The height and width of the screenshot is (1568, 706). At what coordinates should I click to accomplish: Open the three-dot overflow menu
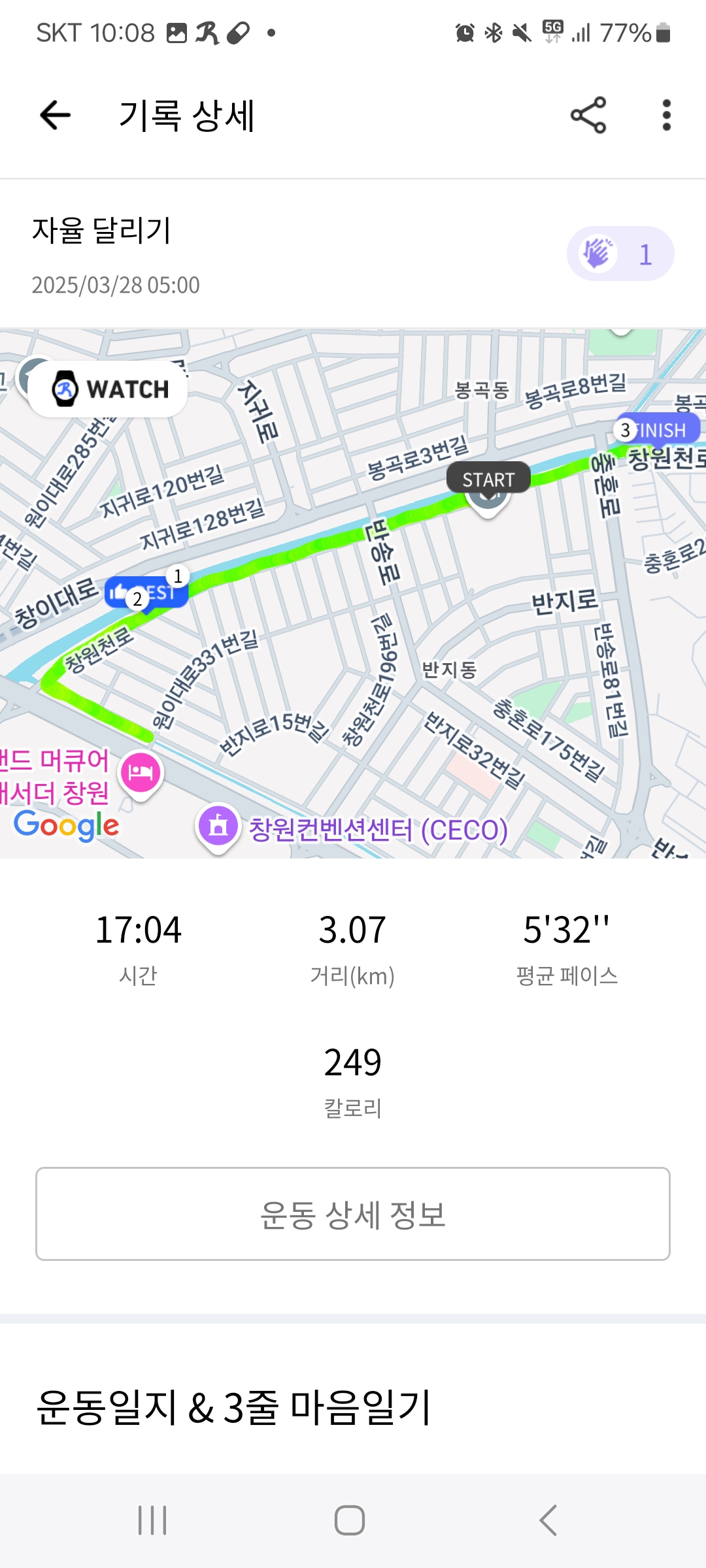coord(666,116)
